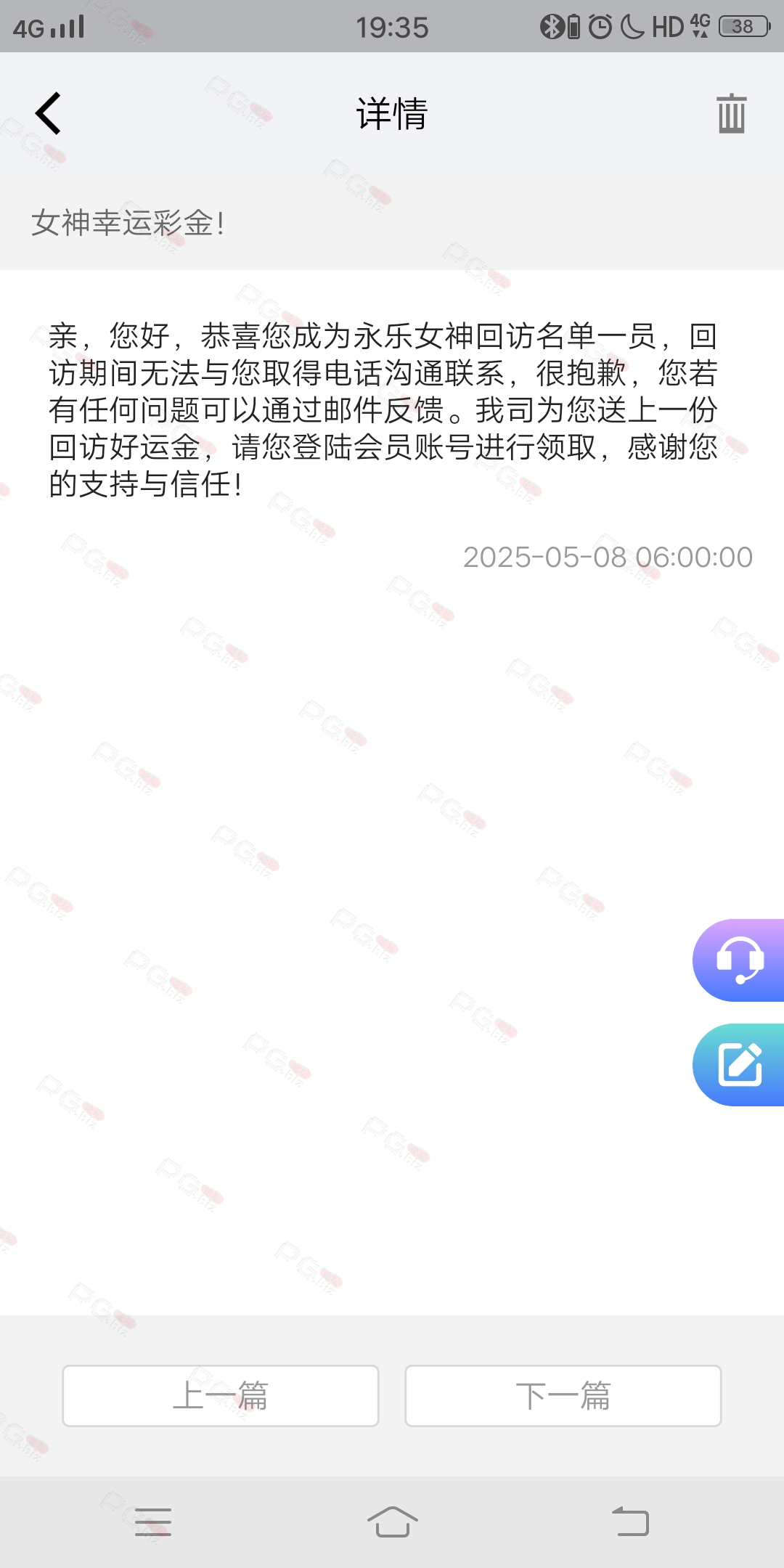Go to previous message 上一篇

[221, 1396]
